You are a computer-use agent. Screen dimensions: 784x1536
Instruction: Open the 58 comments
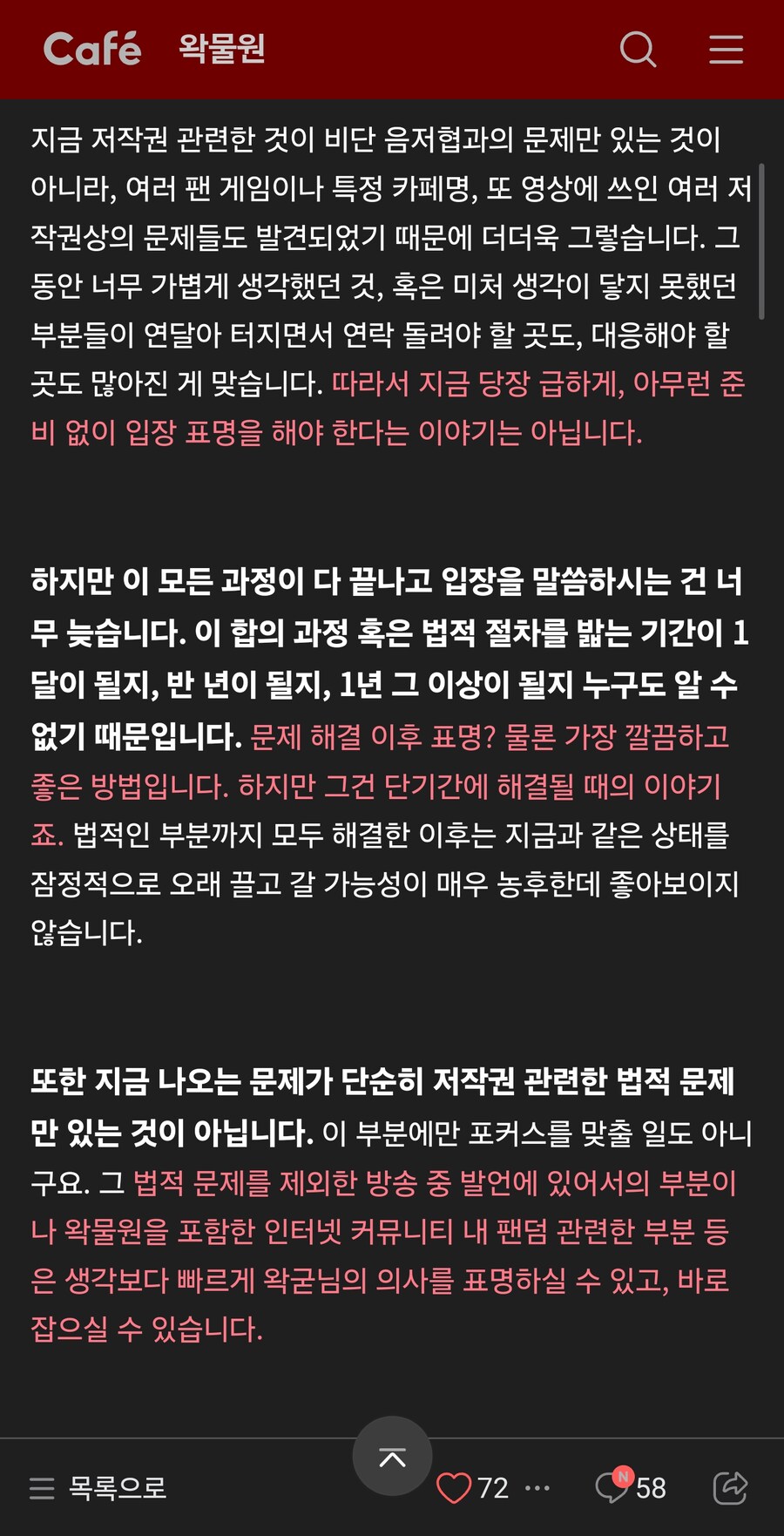632,1487
